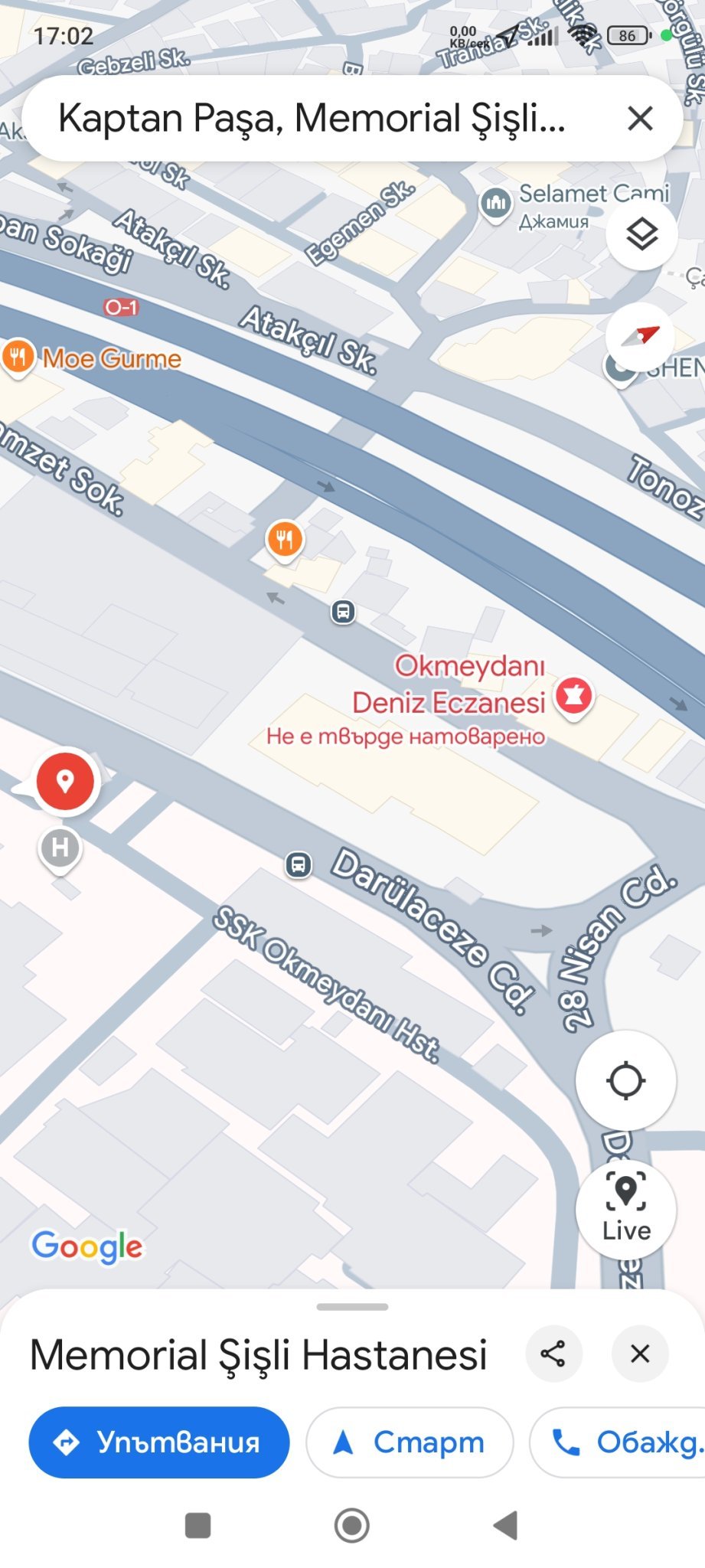The height and width of the screenshot is (1568, 705).
Task: Open the gray hospital H marker
Action: click(x=60, y=848)
